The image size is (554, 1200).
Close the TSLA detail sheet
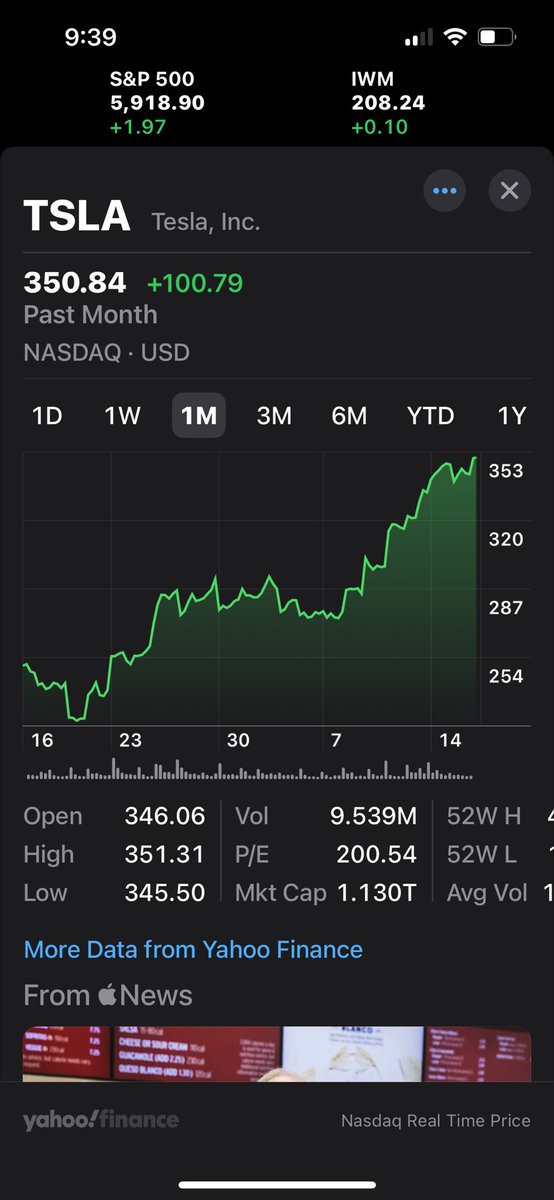click(509, 190)
